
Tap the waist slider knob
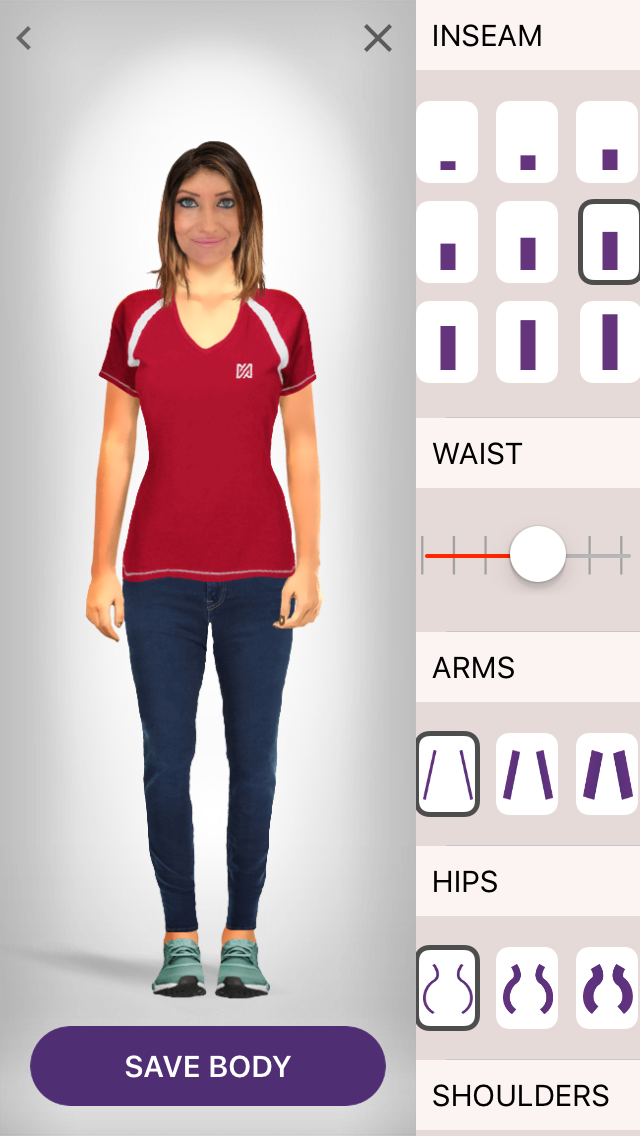[537, 554]
